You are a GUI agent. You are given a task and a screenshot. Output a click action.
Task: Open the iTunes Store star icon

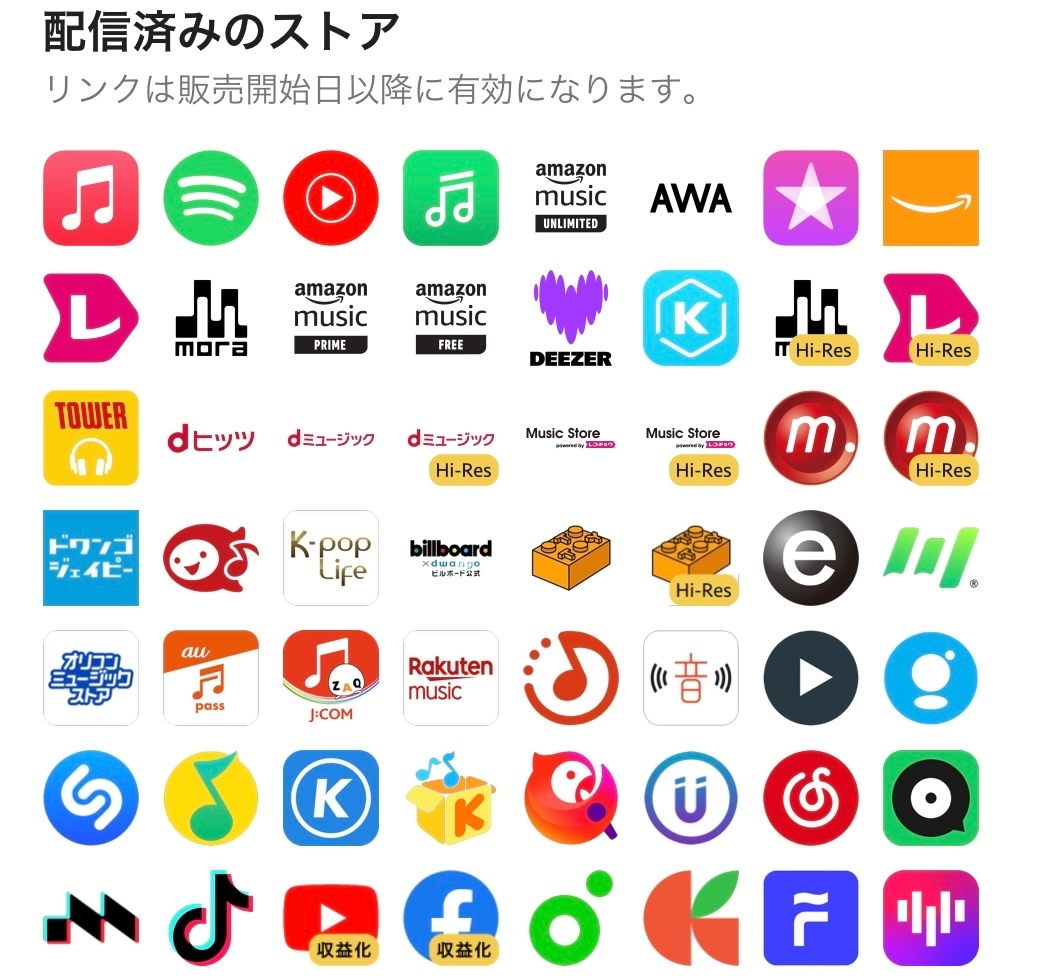(811, 198)
